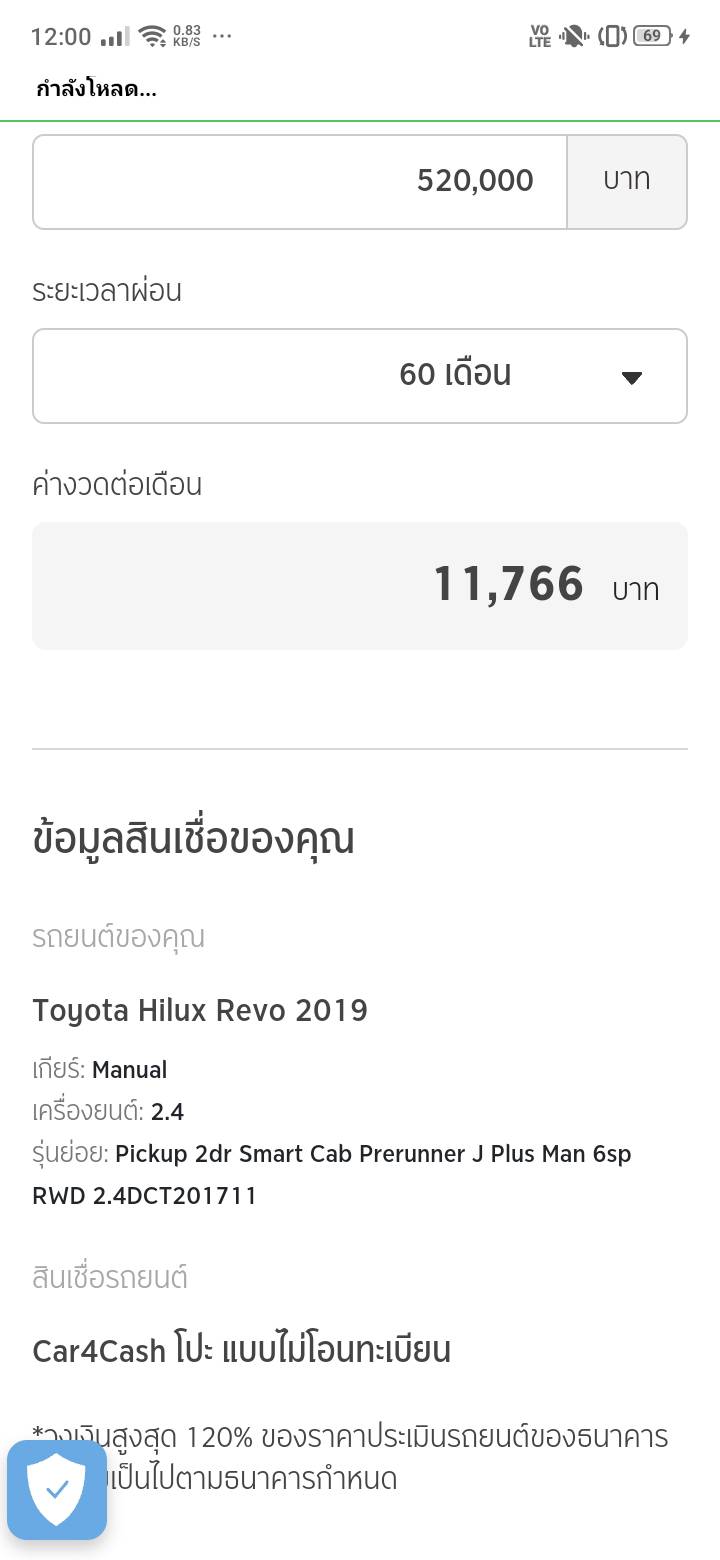Open the 60 เดือน installment period dropdown
720x1560 pixels.
360,375
